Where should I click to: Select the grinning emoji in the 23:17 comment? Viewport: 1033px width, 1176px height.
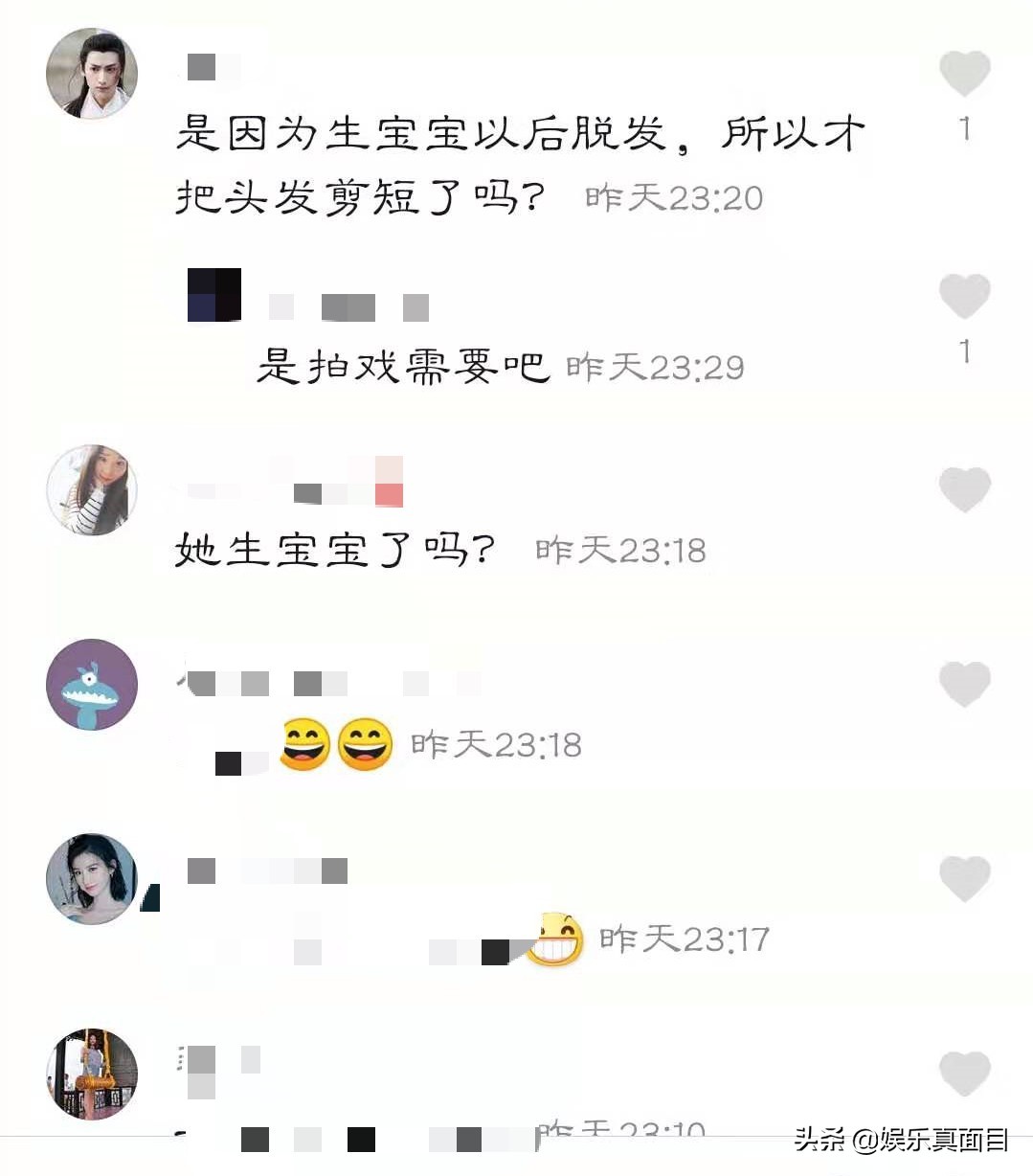coord(557,938)
